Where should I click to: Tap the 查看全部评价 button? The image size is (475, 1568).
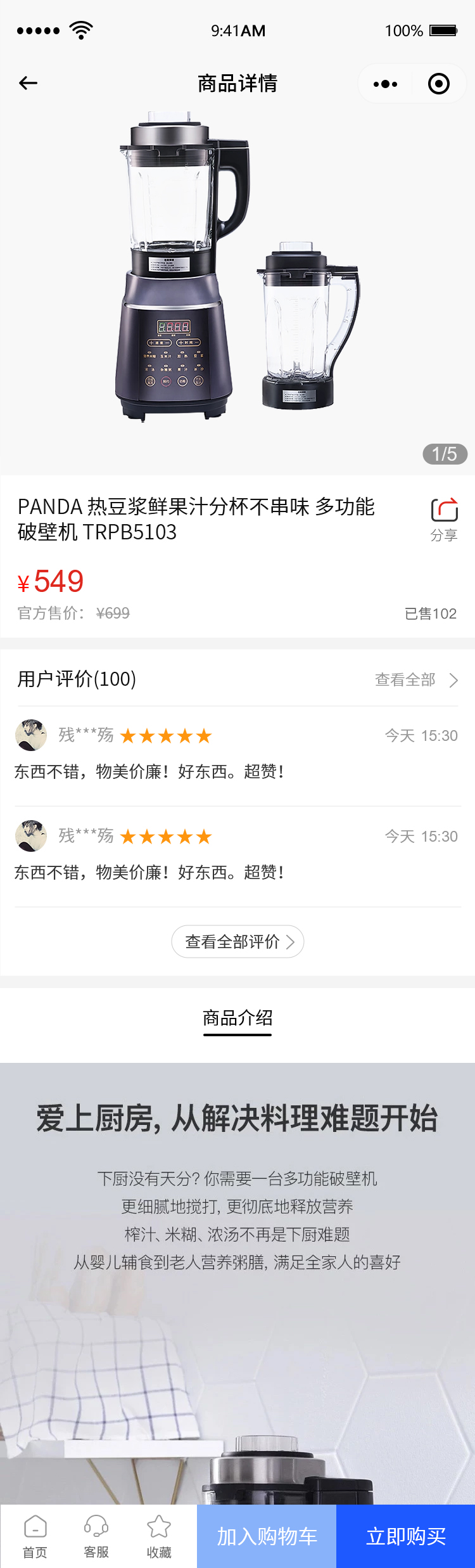coord(237,942)
